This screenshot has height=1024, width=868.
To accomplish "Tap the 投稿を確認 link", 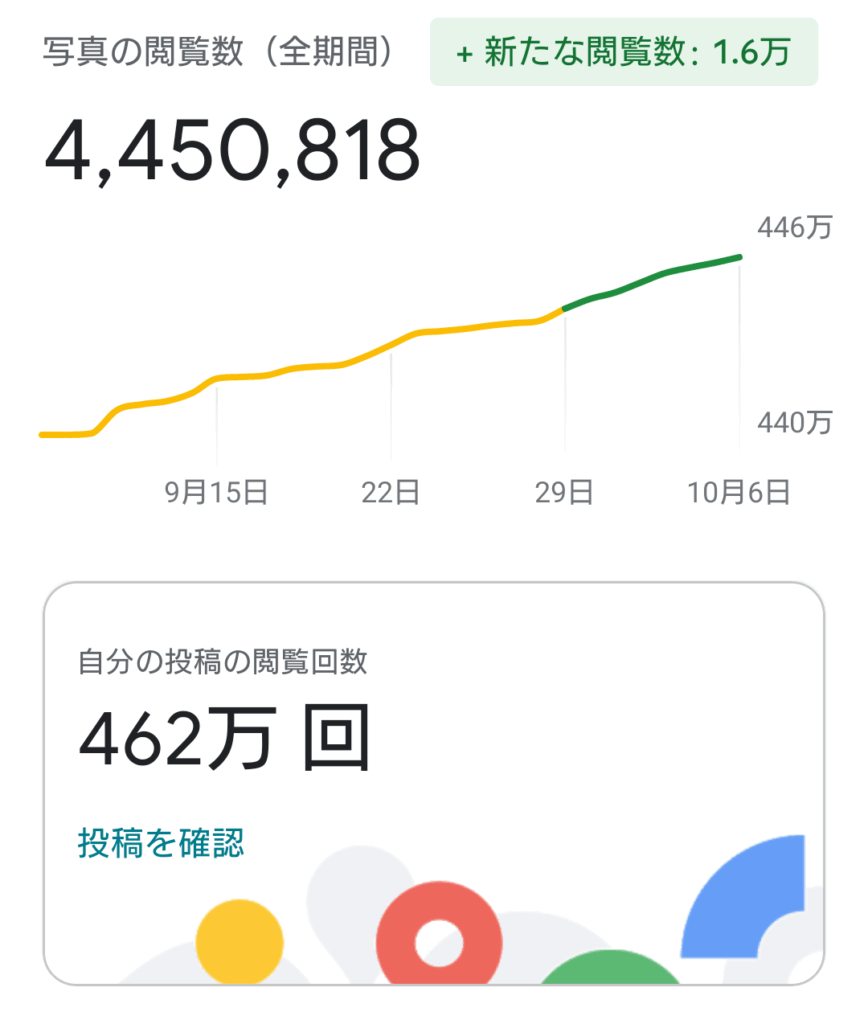I will pyautogui.click(x=161, y=843).
